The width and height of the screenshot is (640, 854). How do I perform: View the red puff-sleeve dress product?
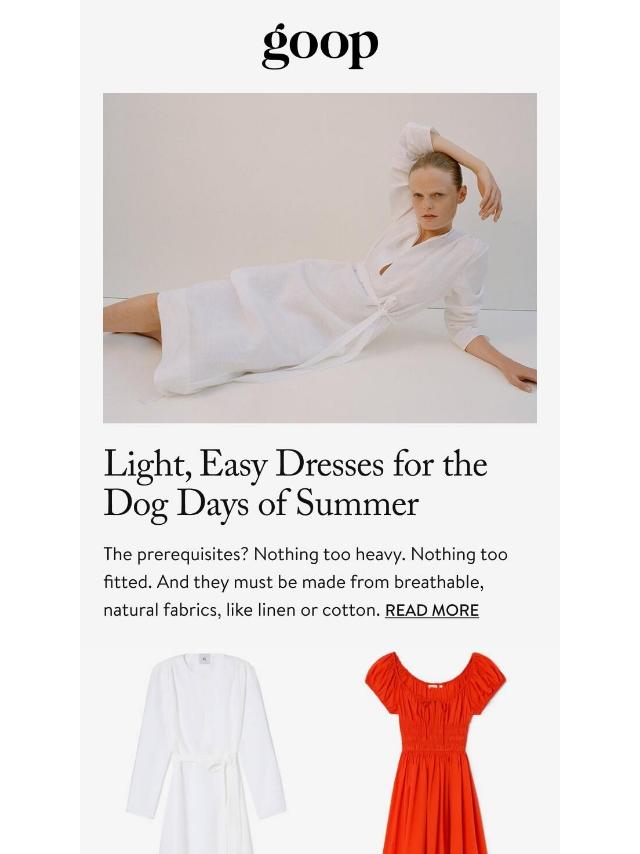pyautogui.click(x=434, y=750)
